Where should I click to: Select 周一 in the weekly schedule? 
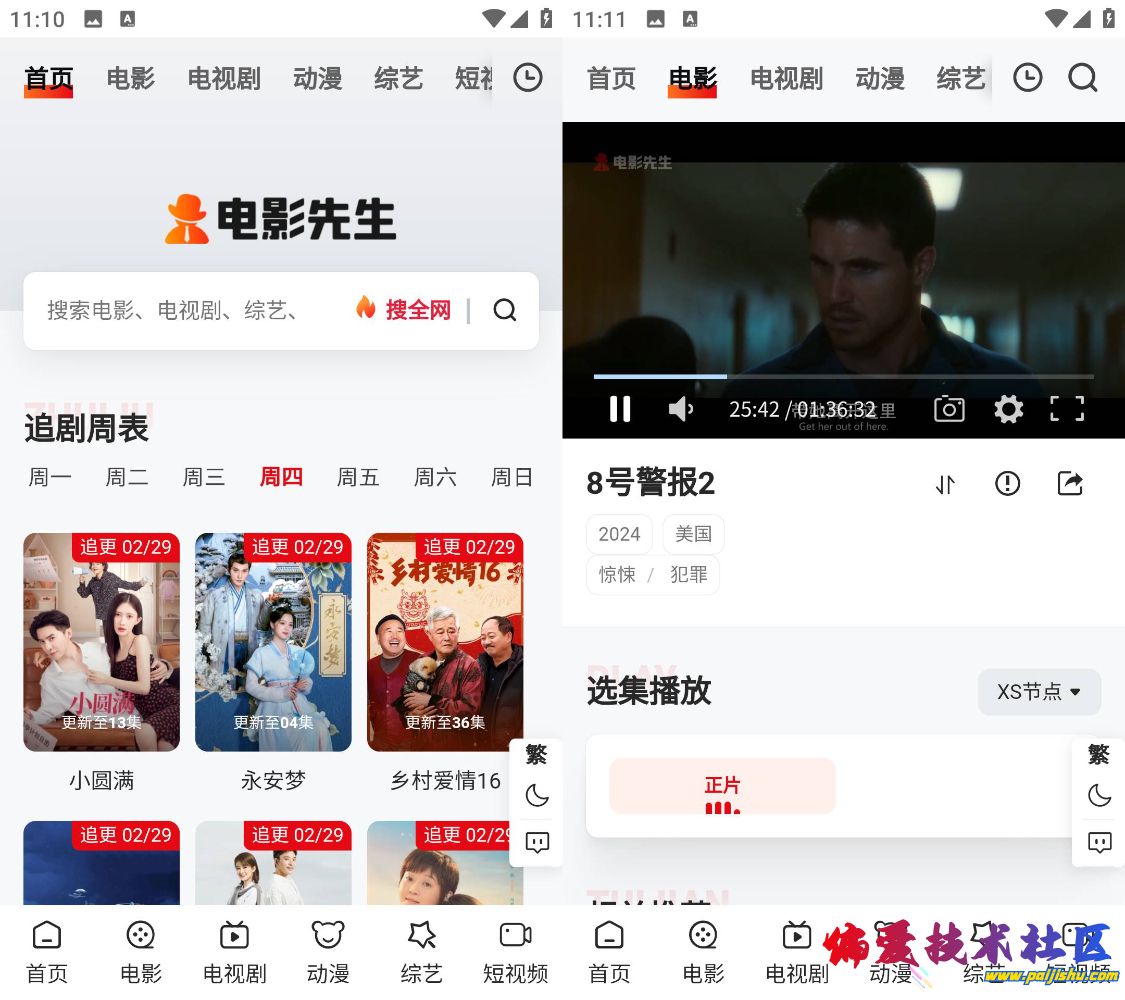[50, 478]
